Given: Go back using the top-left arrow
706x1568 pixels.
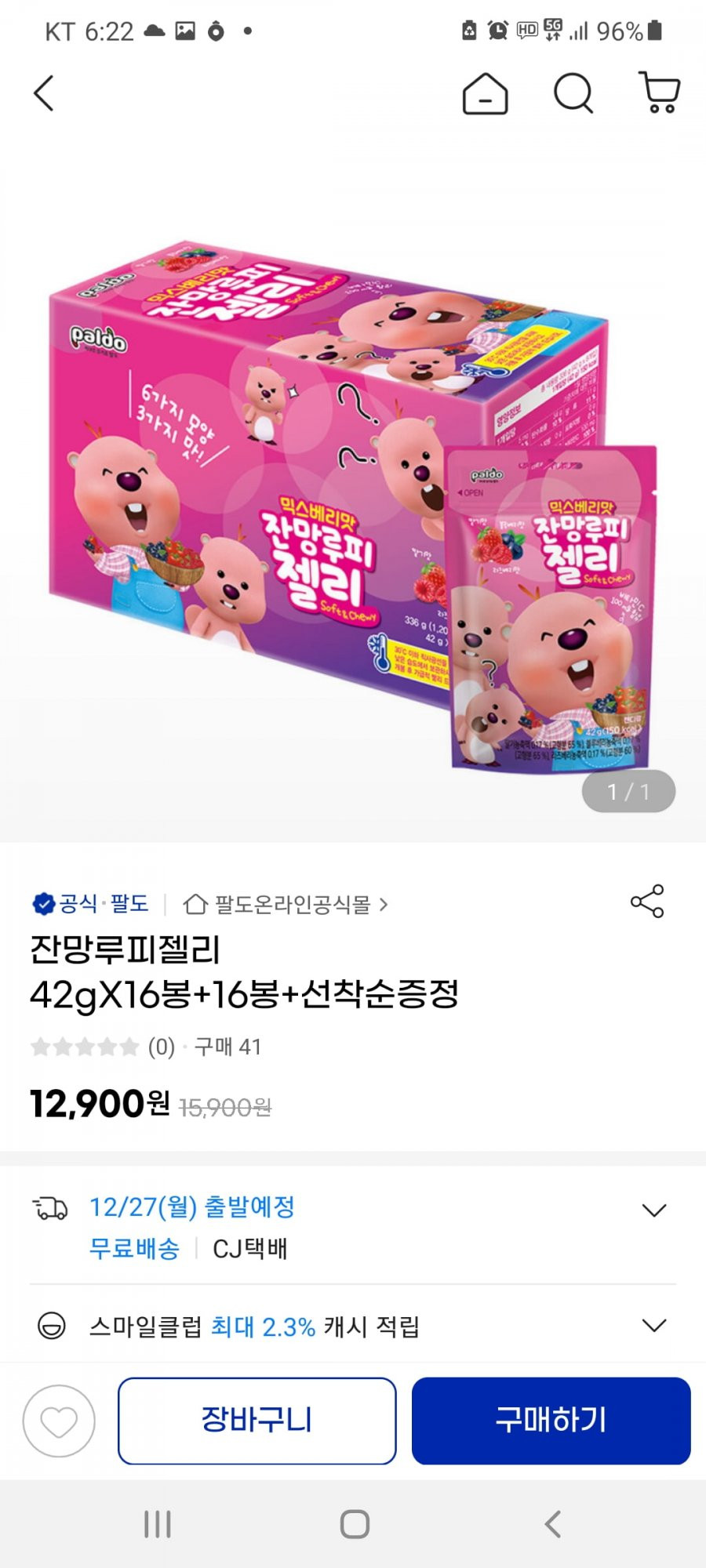Looking at the screenshot, I should [x=44, y=93].
